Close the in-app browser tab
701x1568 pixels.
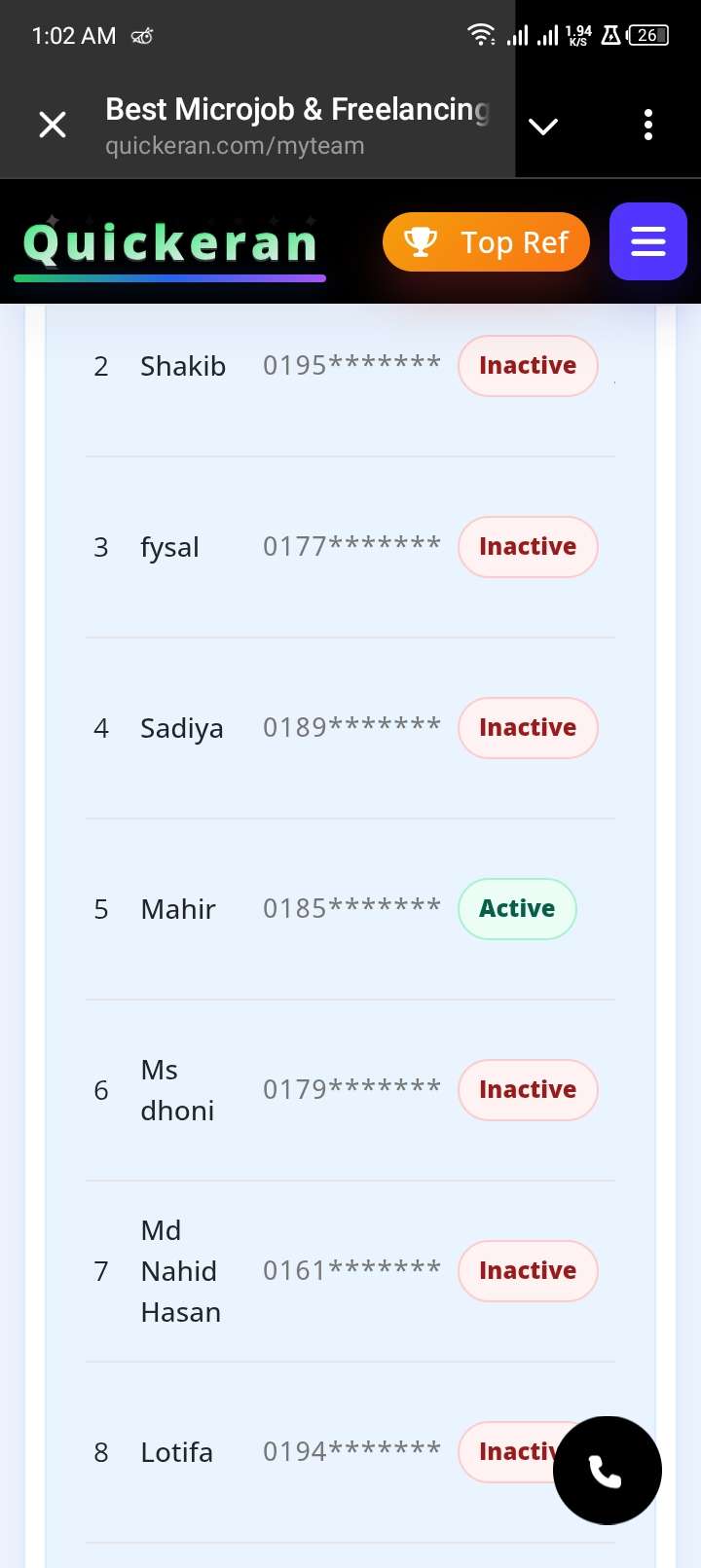53,125
